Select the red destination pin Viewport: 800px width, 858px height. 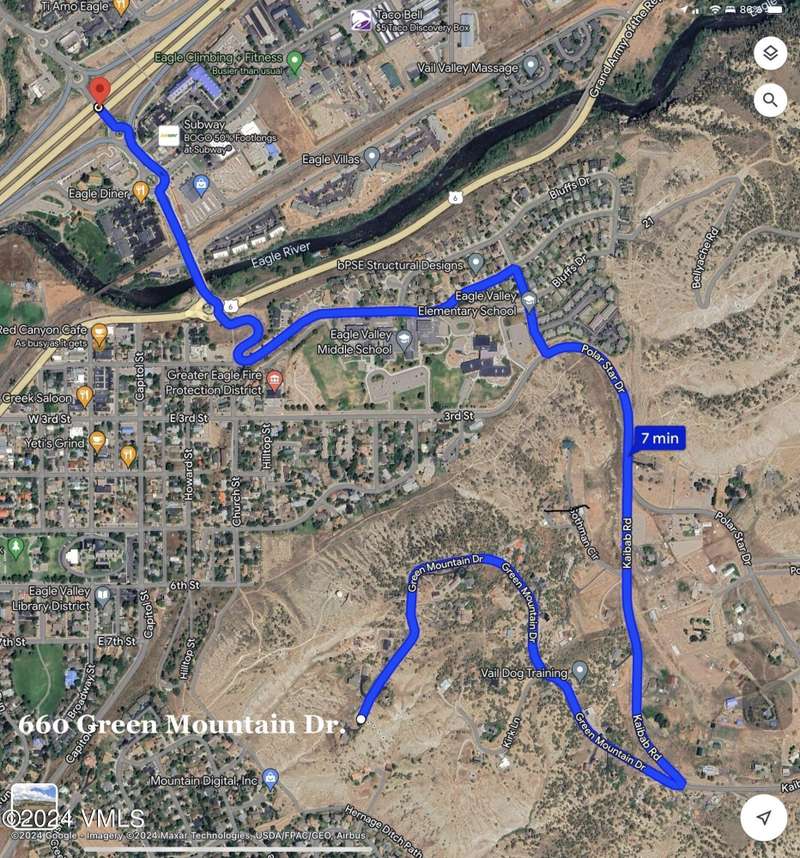(99, 87)
